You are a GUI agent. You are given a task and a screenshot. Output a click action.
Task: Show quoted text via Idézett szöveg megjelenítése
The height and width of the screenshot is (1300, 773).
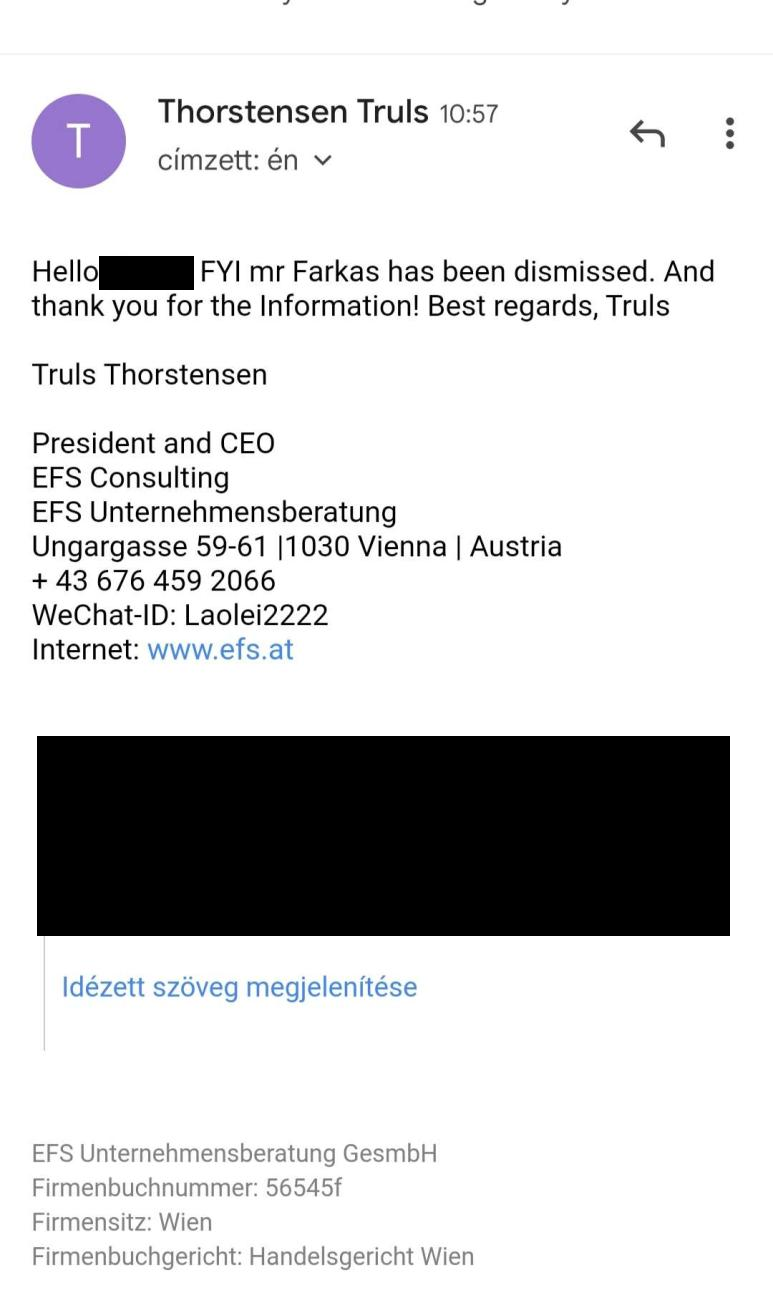(239, 987)
